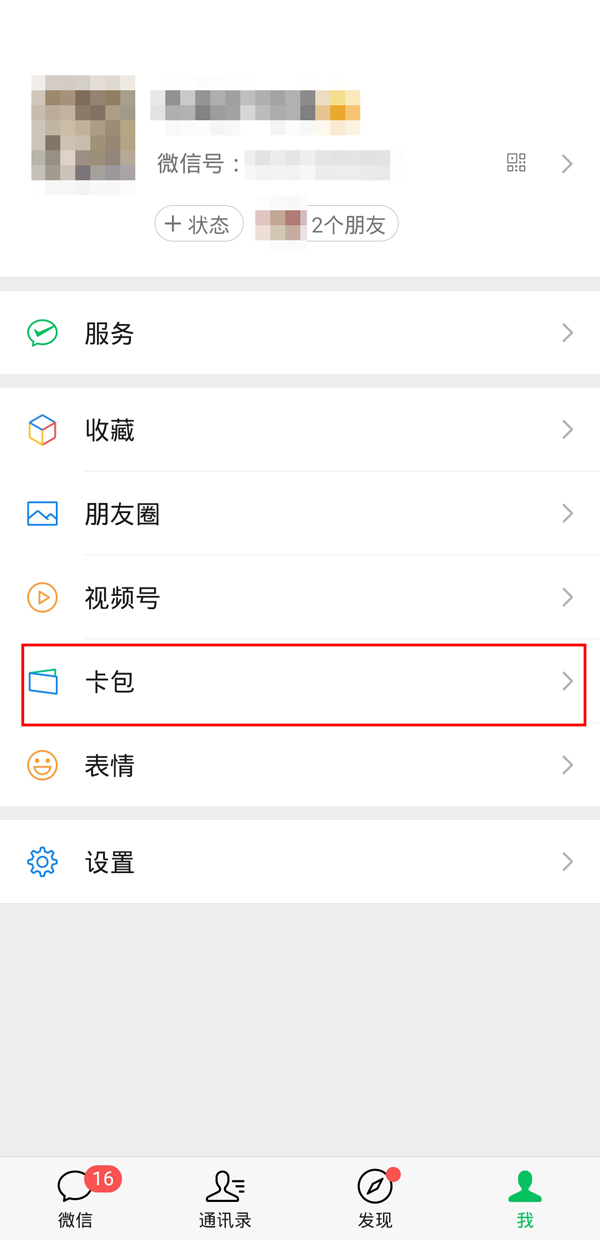Screen dimensions: 600x1240
Task: Switch to the 微信 chats tab
Action: 76,1198
